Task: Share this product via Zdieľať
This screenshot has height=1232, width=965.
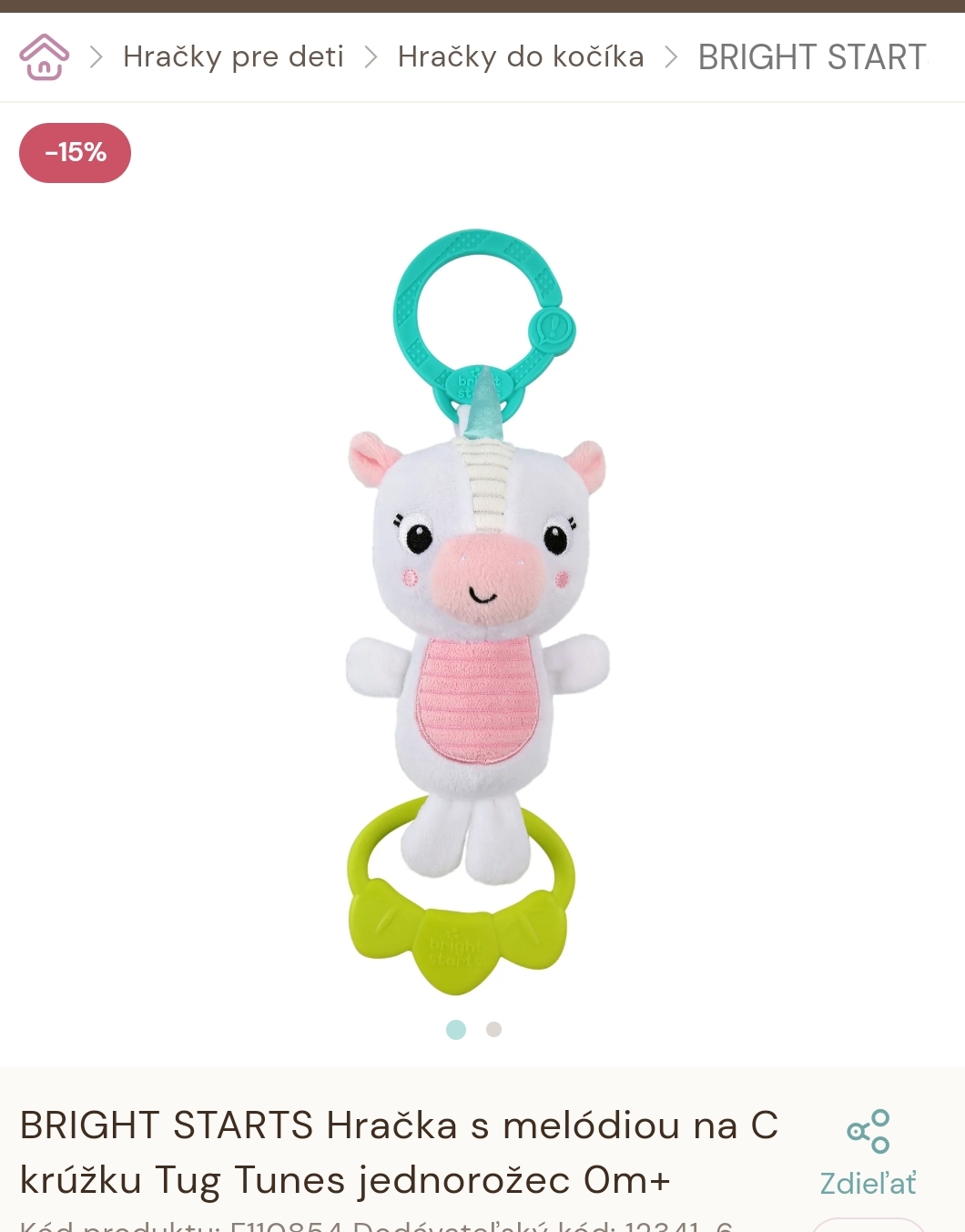Action: point(868,1153)
